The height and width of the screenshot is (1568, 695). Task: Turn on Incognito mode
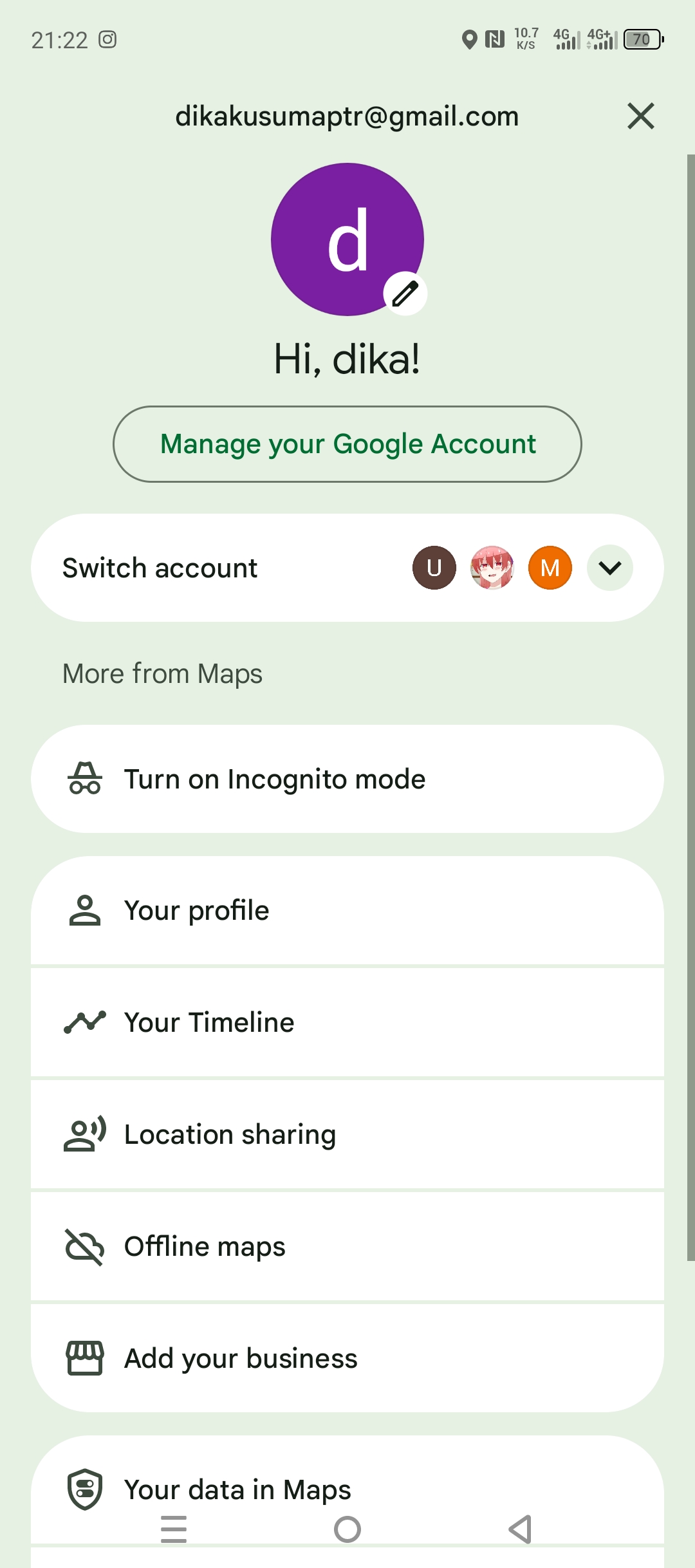click(x=347, y=779)
